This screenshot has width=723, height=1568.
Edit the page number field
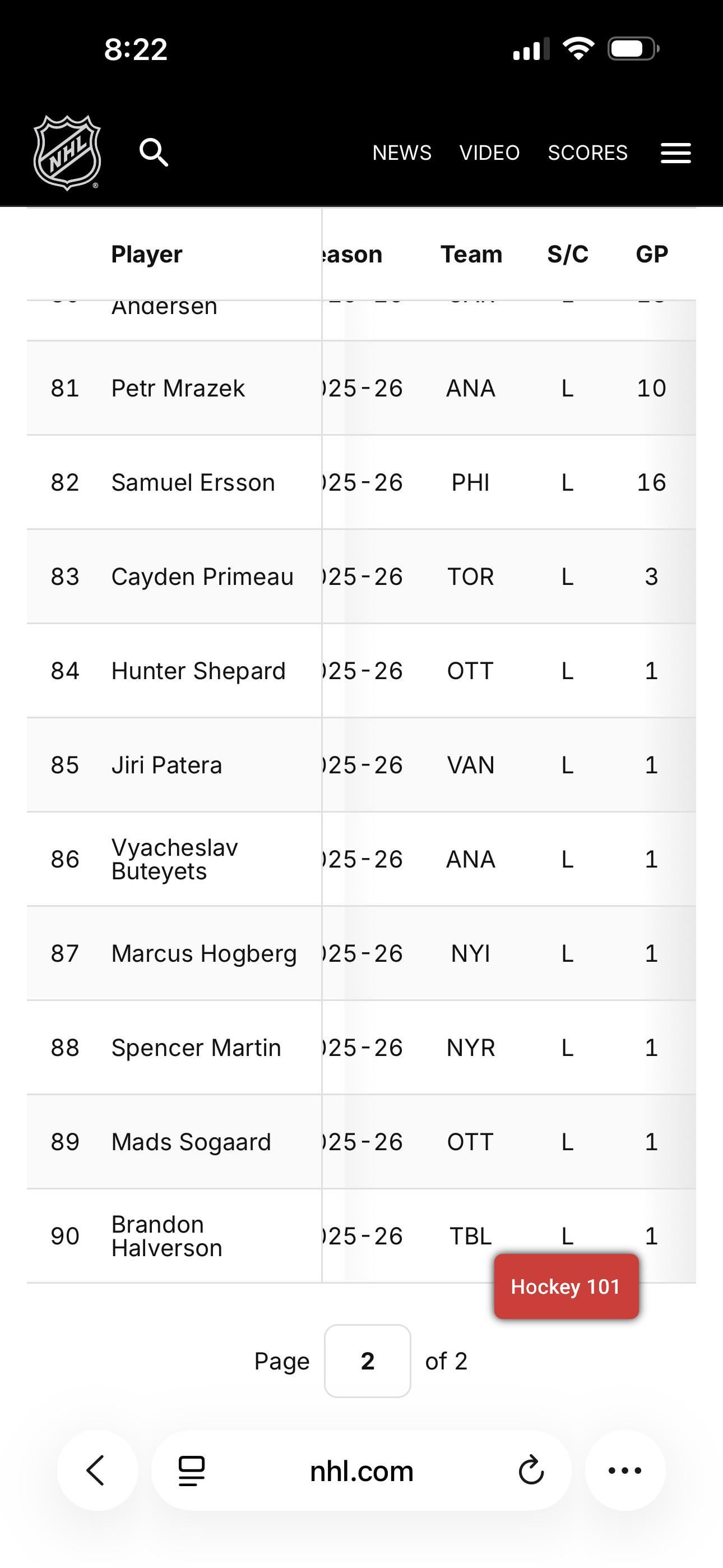point(367,1361)
